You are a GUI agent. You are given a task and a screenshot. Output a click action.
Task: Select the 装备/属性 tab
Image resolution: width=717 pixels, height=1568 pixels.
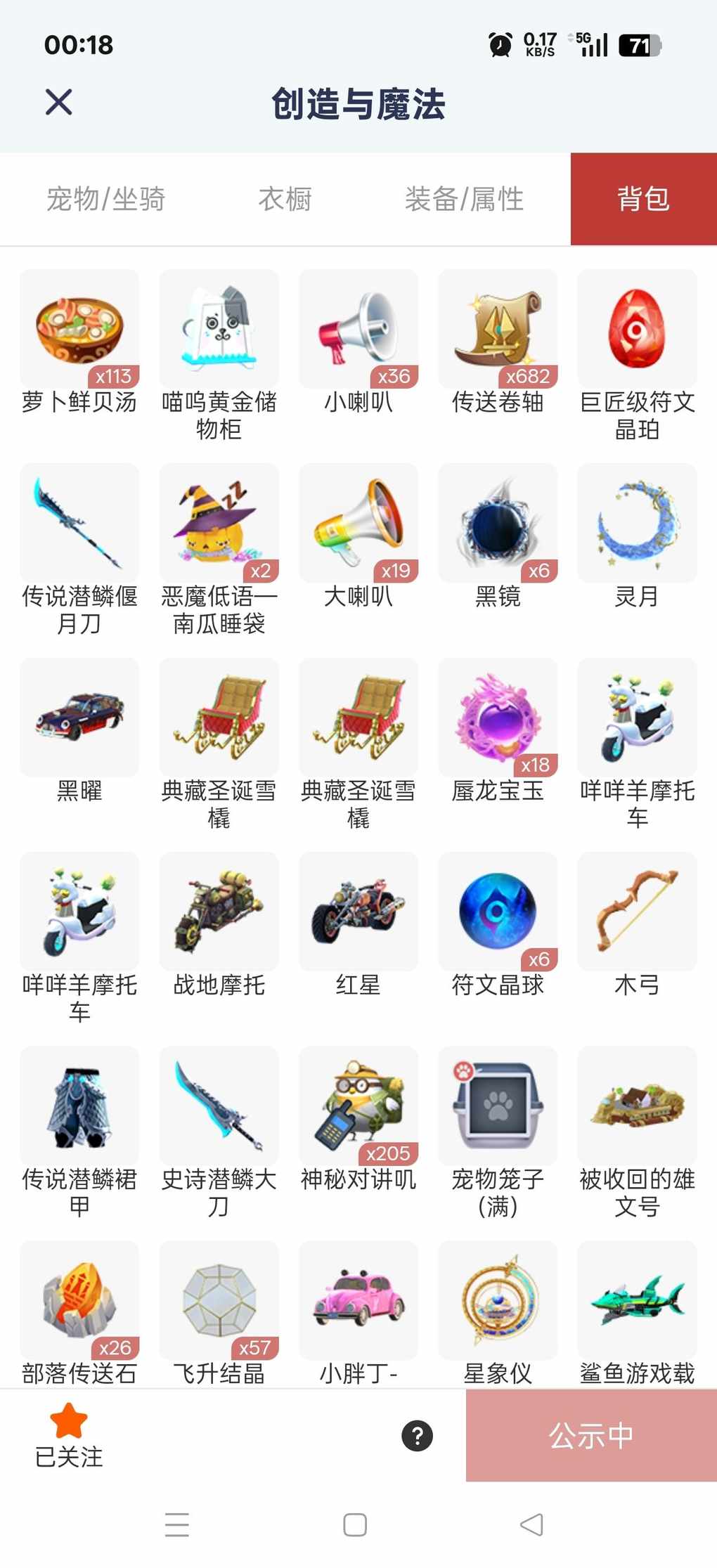(464, 200)
